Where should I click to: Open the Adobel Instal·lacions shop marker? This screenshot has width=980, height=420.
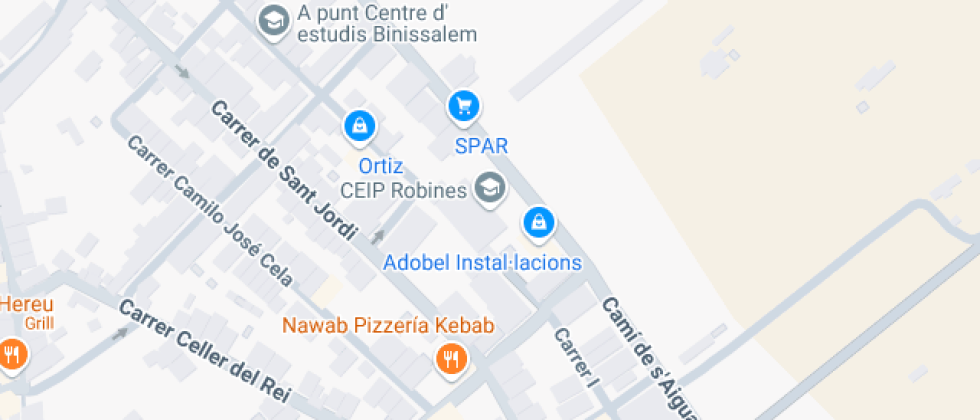(539, 223)
